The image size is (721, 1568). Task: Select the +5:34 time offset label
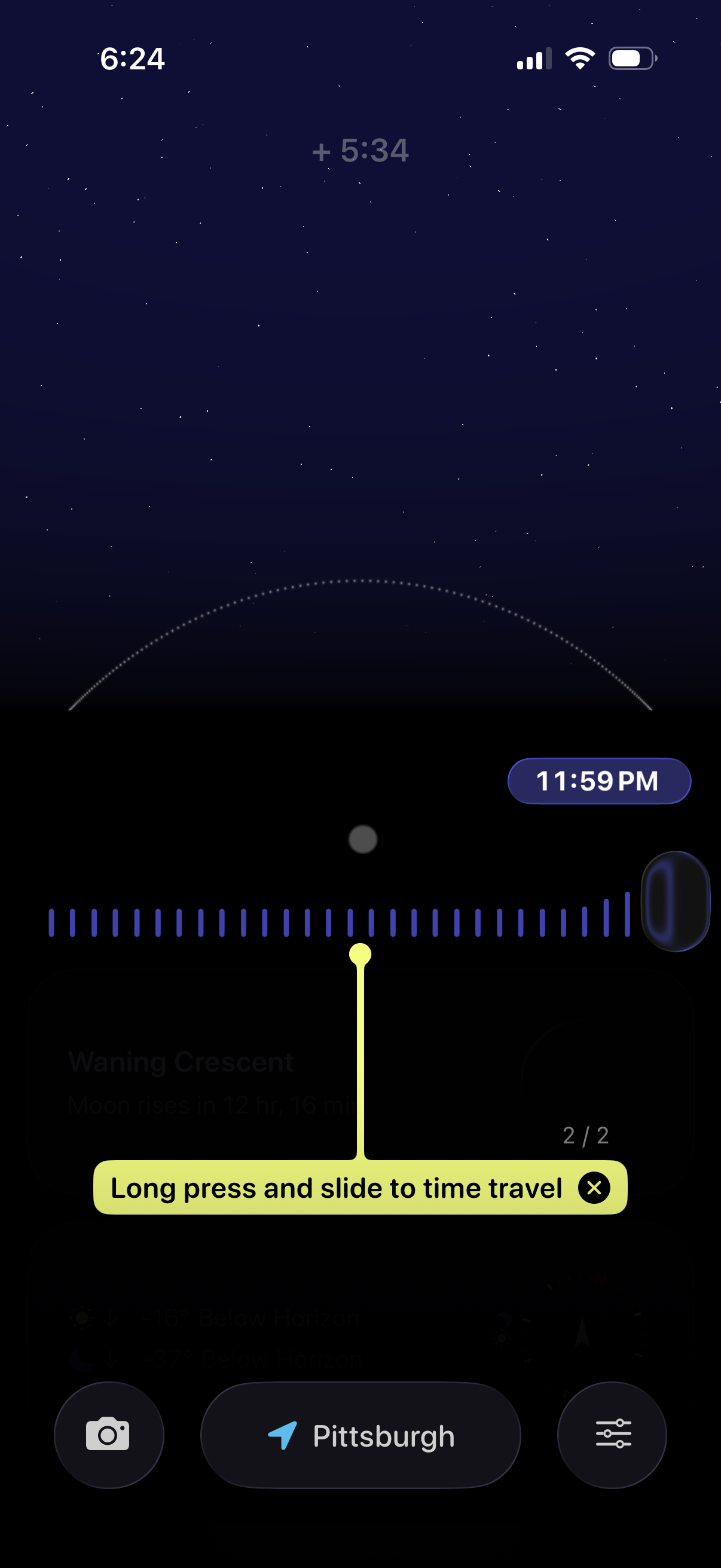pos(360,151)
